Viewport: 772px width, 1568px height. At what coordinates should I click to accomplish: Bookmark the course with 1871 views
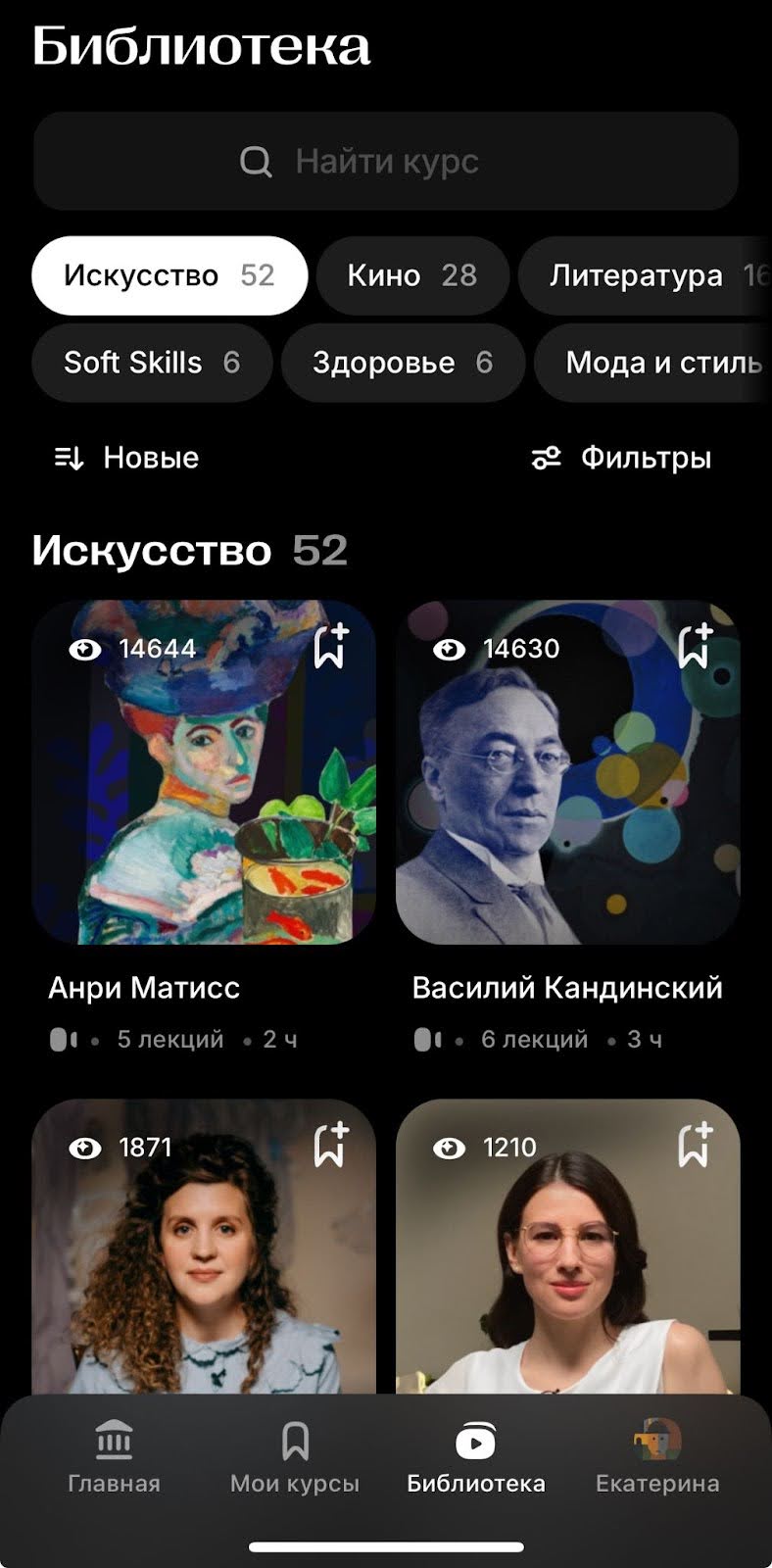[x=331, y=1145]
